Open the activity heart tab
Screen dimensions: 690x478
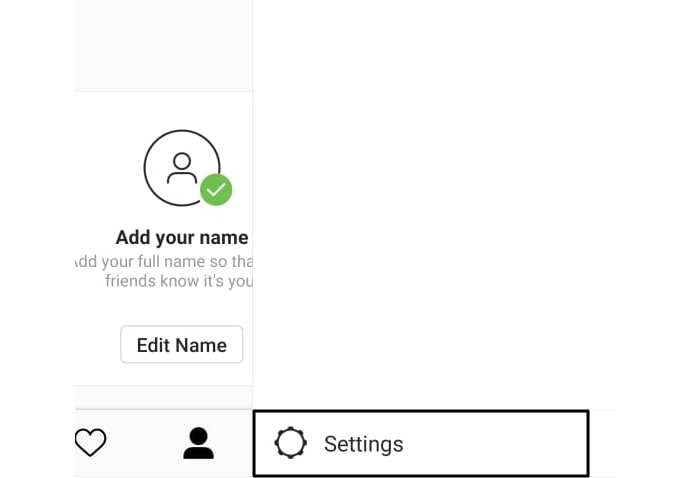tap(91, 442)
